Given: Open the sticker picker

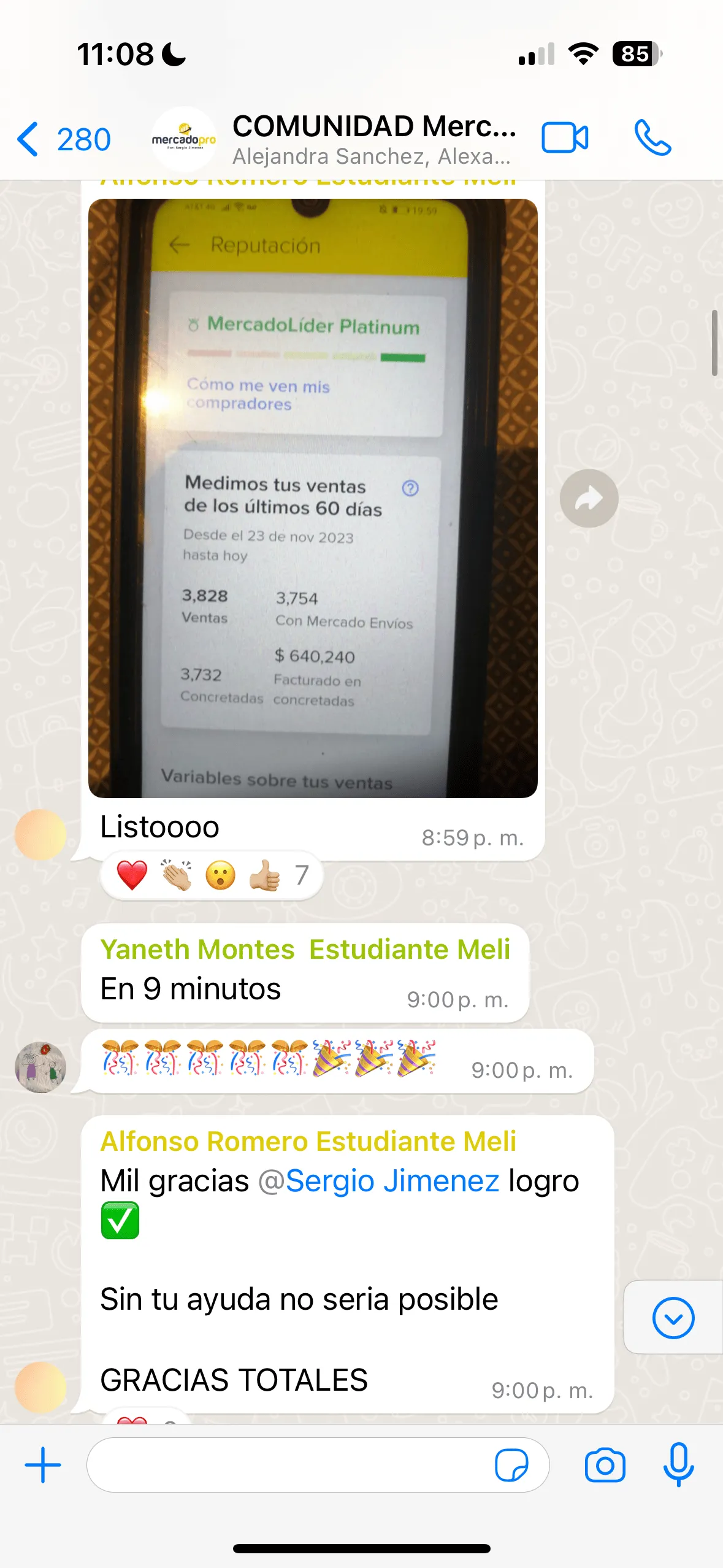Looking at the screenshot, I should [511, 1465].
